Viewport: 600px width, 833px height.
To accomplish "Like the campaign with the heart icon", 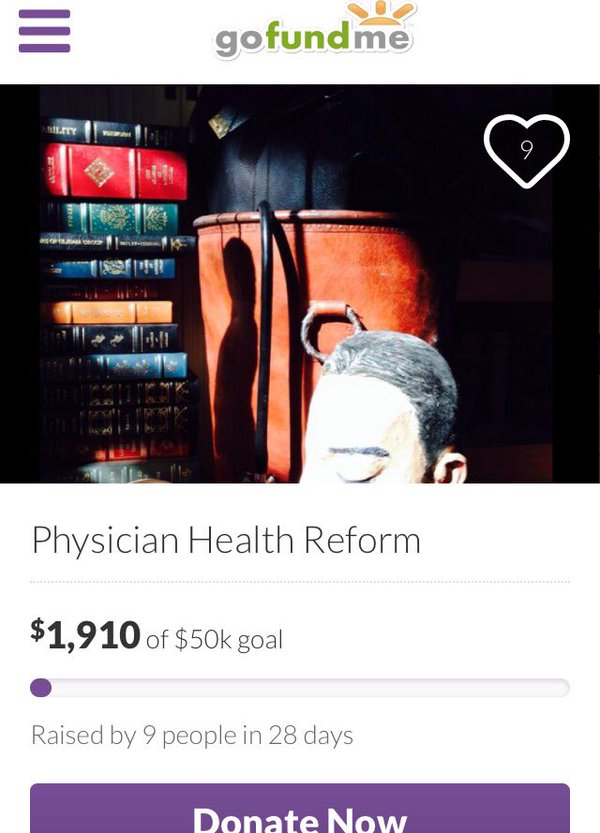I will click(x=526, y=151).
